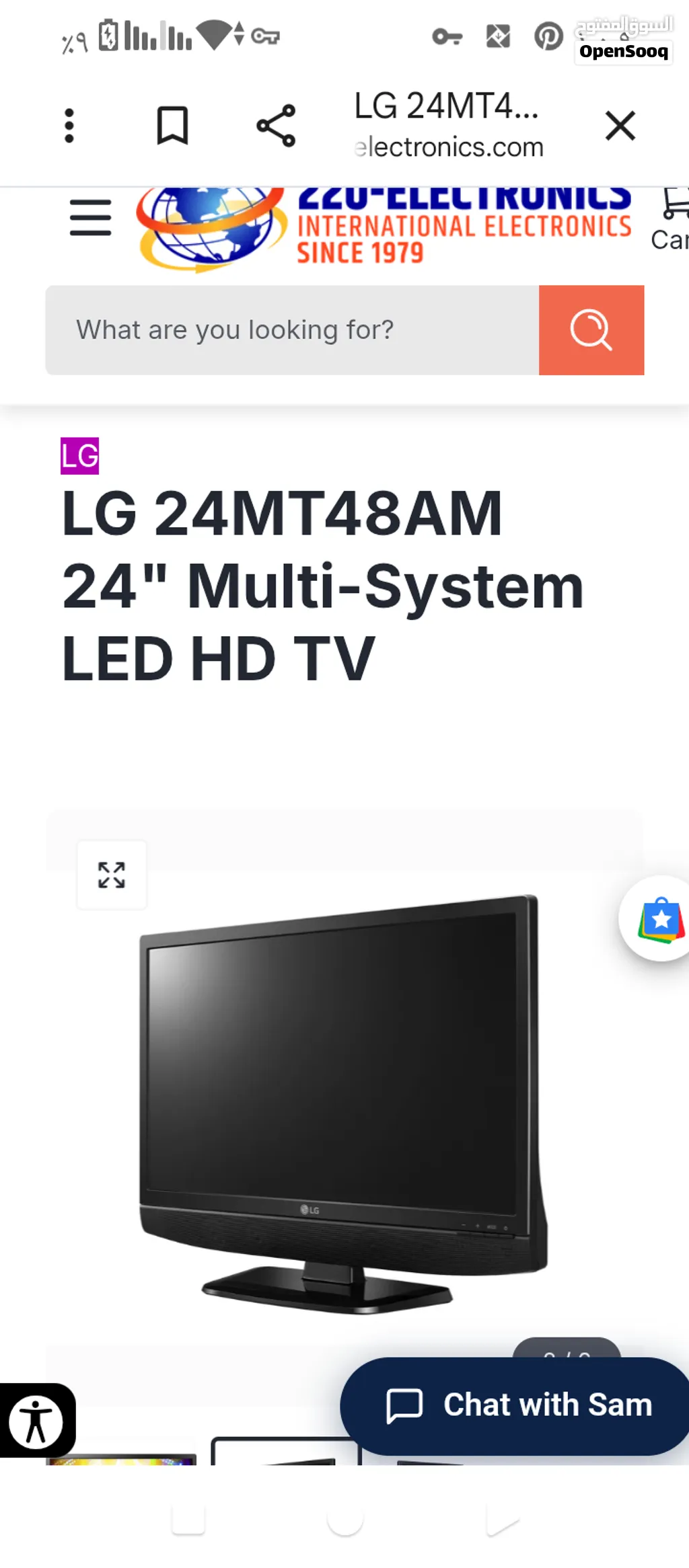The image size is (689, 1568).
Task: Expand the product image fullscreen
Action: click(x=112, y=875)
